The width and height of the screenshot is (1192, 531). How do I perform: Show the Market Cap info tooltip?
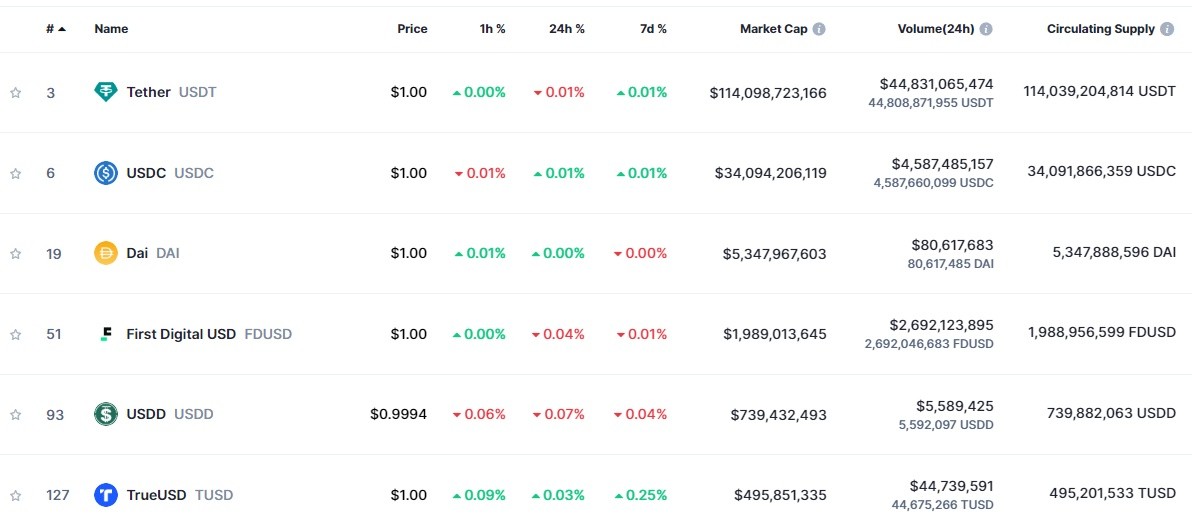(819, 29)
